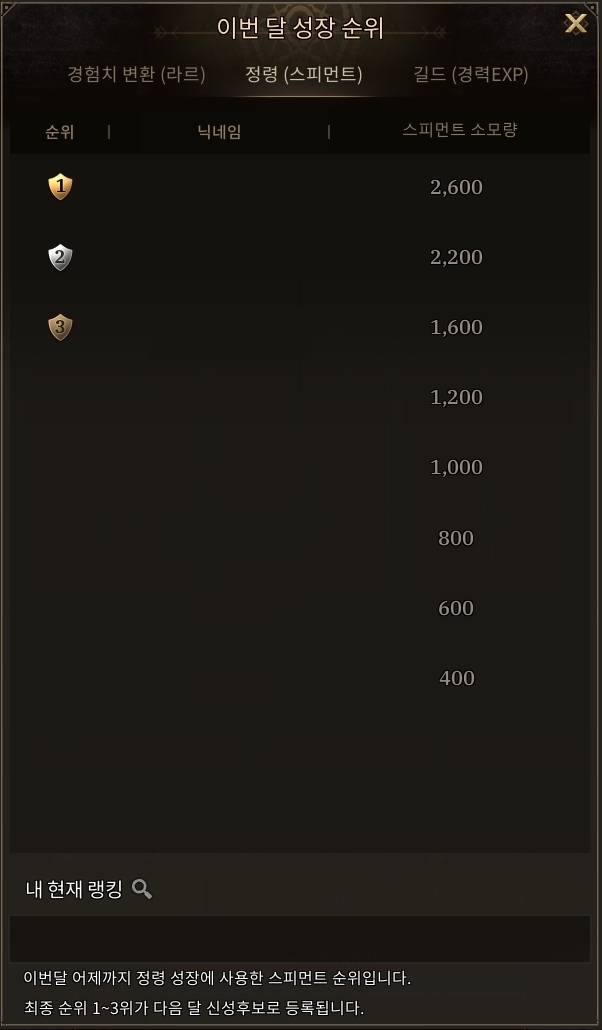This screenshot has height=1030, width=602.
Task: Switch to 경험치 변환 (라르) tab
Action: point(136,74)
